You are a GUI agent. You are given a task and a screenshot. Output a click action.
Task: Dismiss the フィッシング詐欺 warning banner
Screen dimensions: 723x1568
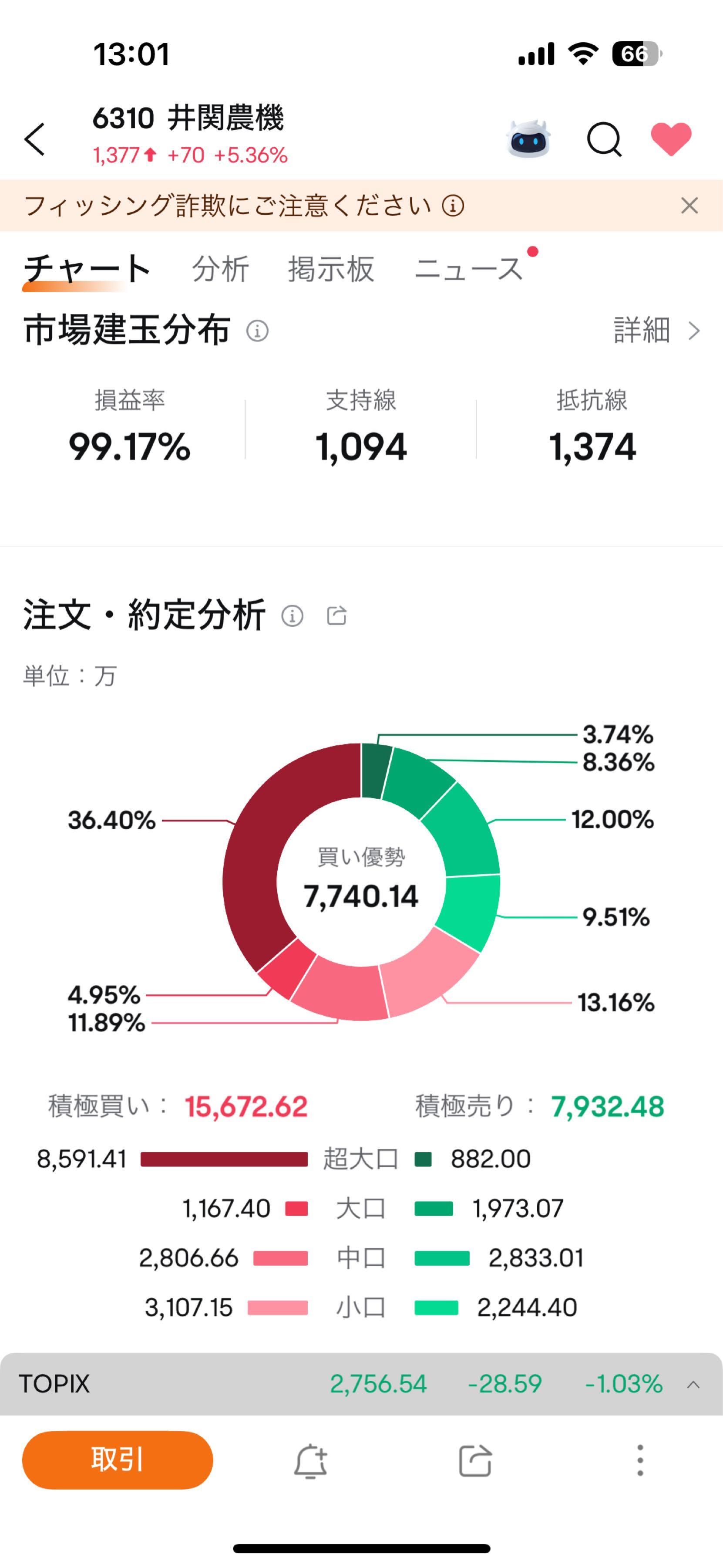(689, 206)
